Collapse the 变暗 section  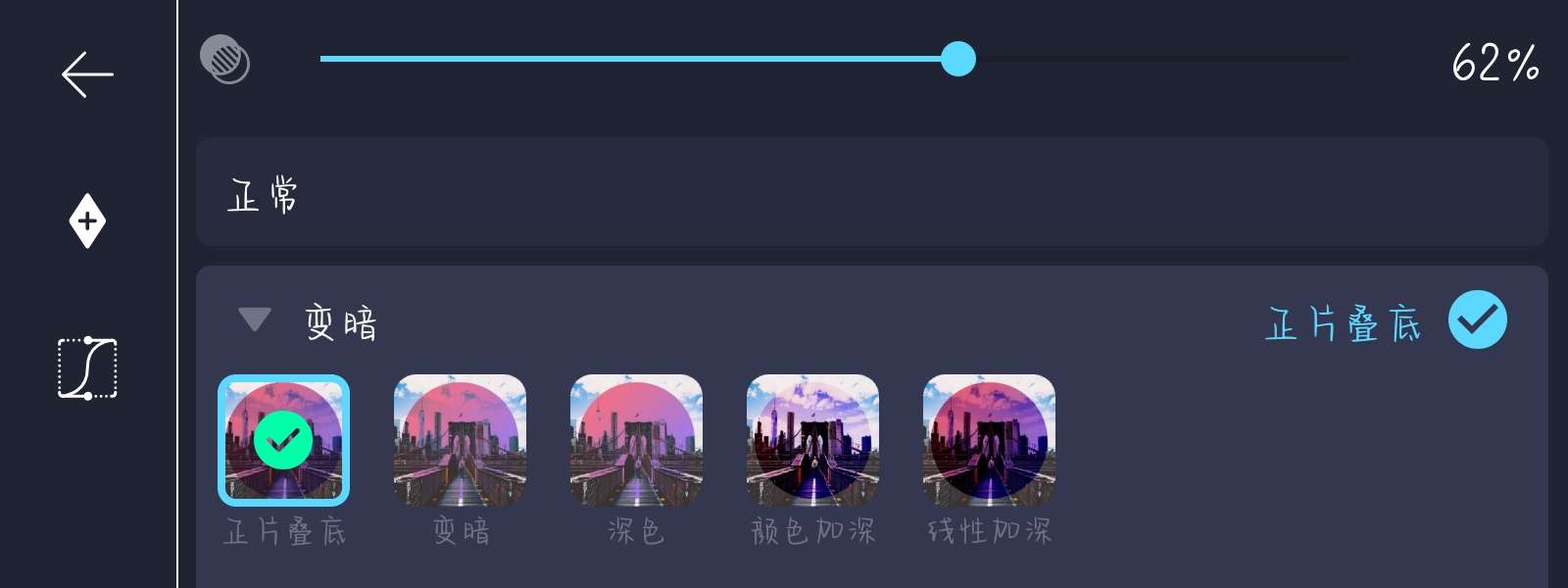pos(254,319)
